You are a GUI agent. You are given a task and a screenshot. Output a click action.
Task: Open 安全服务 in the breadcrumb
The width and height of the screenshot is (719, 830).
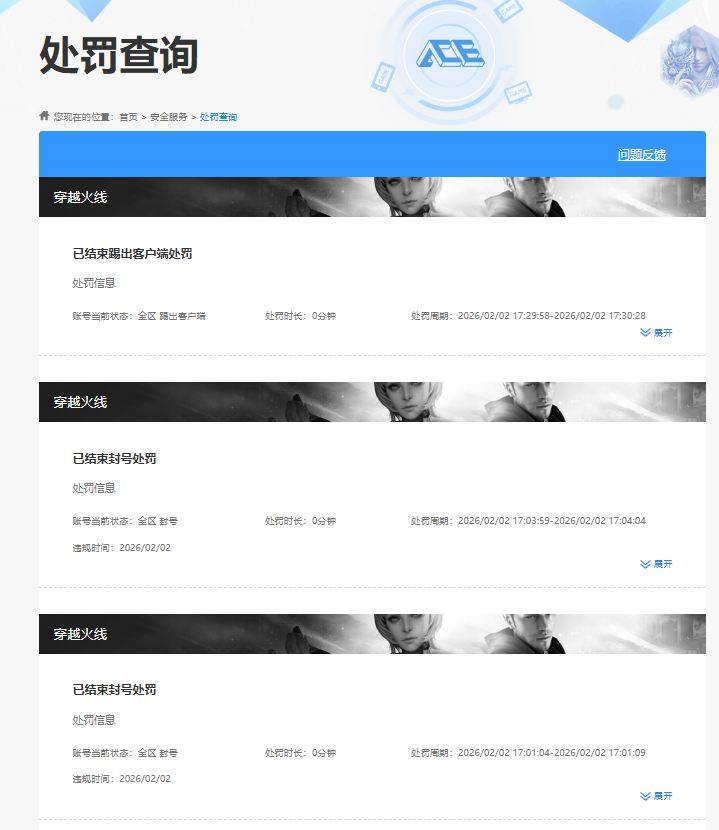(168, 117)
